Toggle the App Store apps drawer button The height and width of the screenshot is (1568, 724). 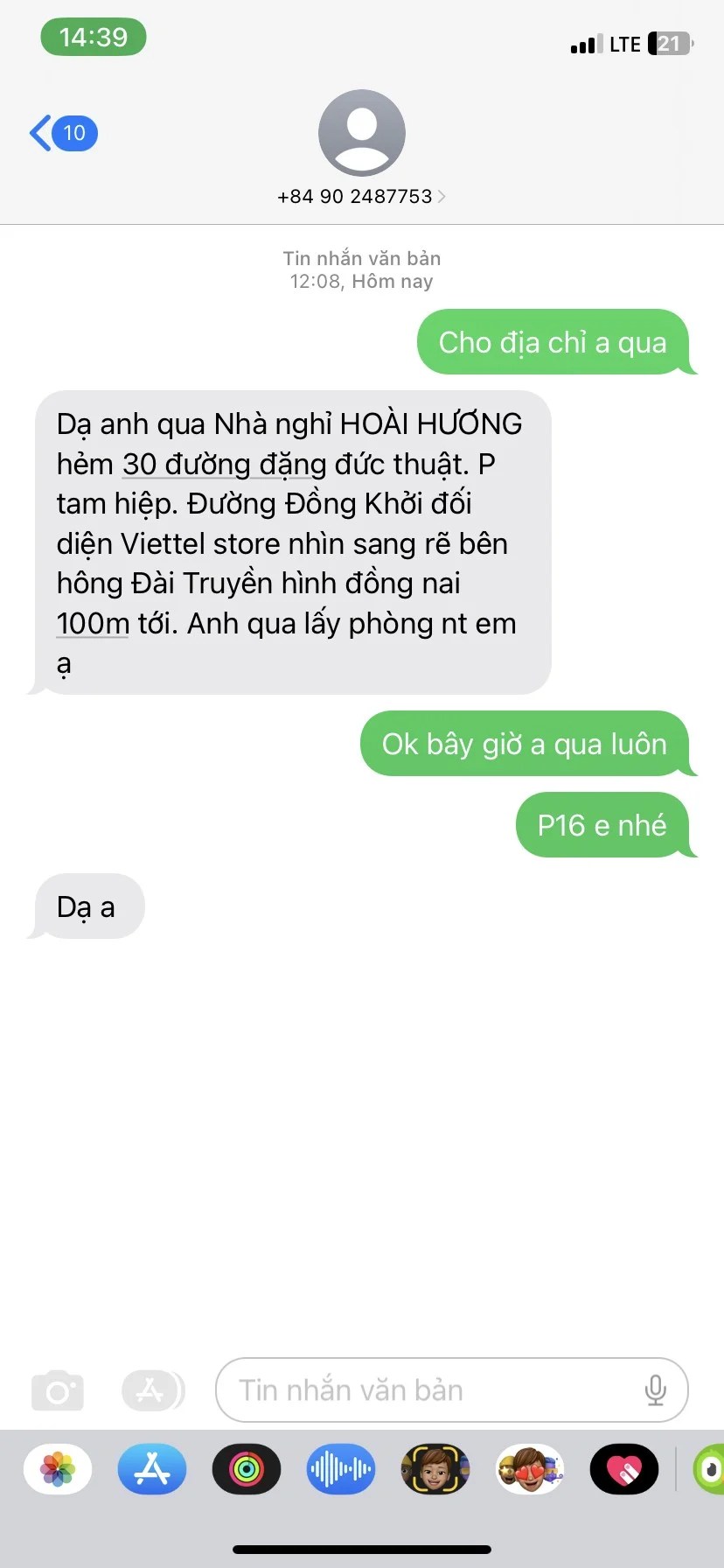(x=152, y=1390)
